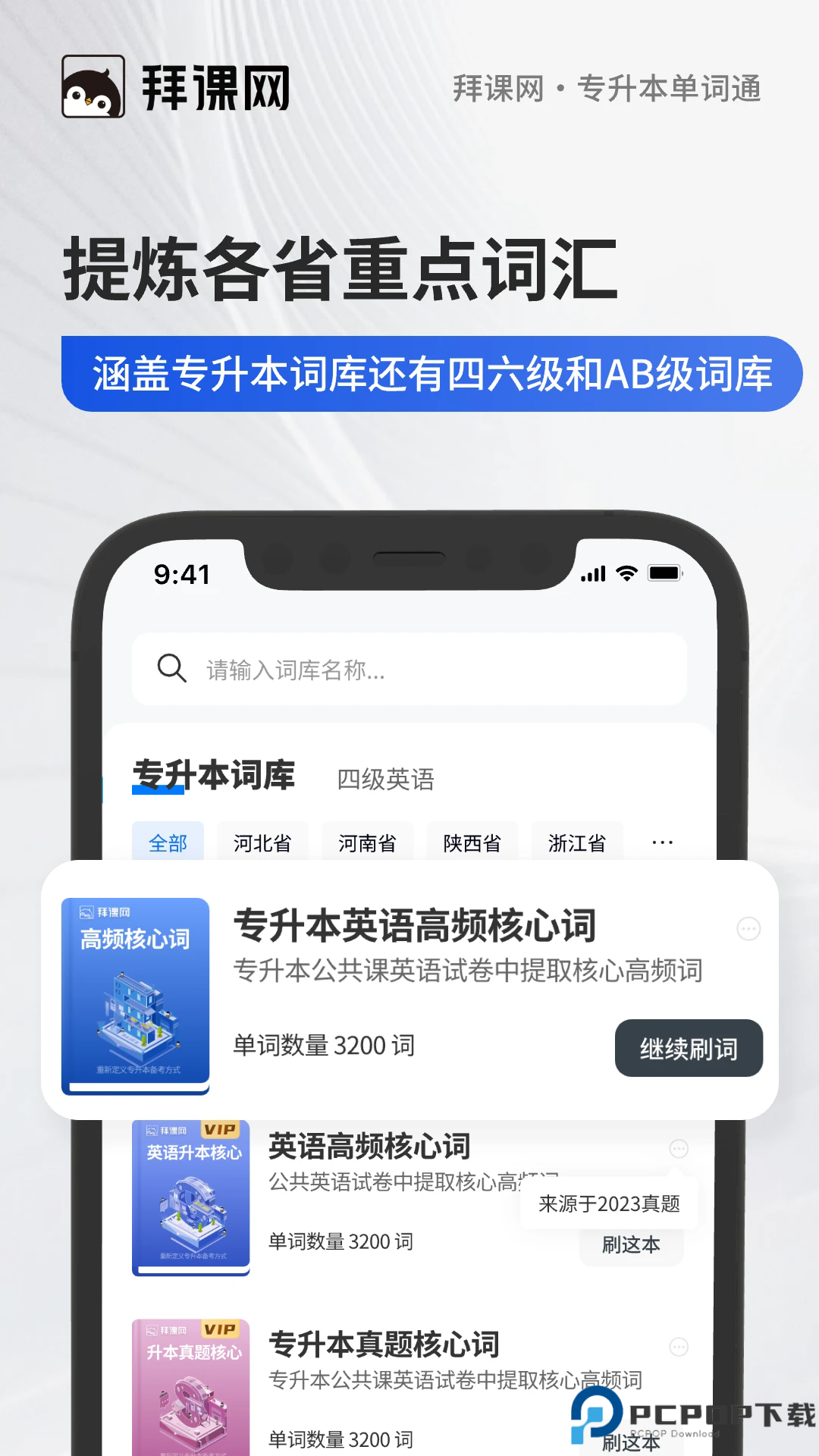
Task: Switch to the 四级英语 tab
Action: (388, 777)
